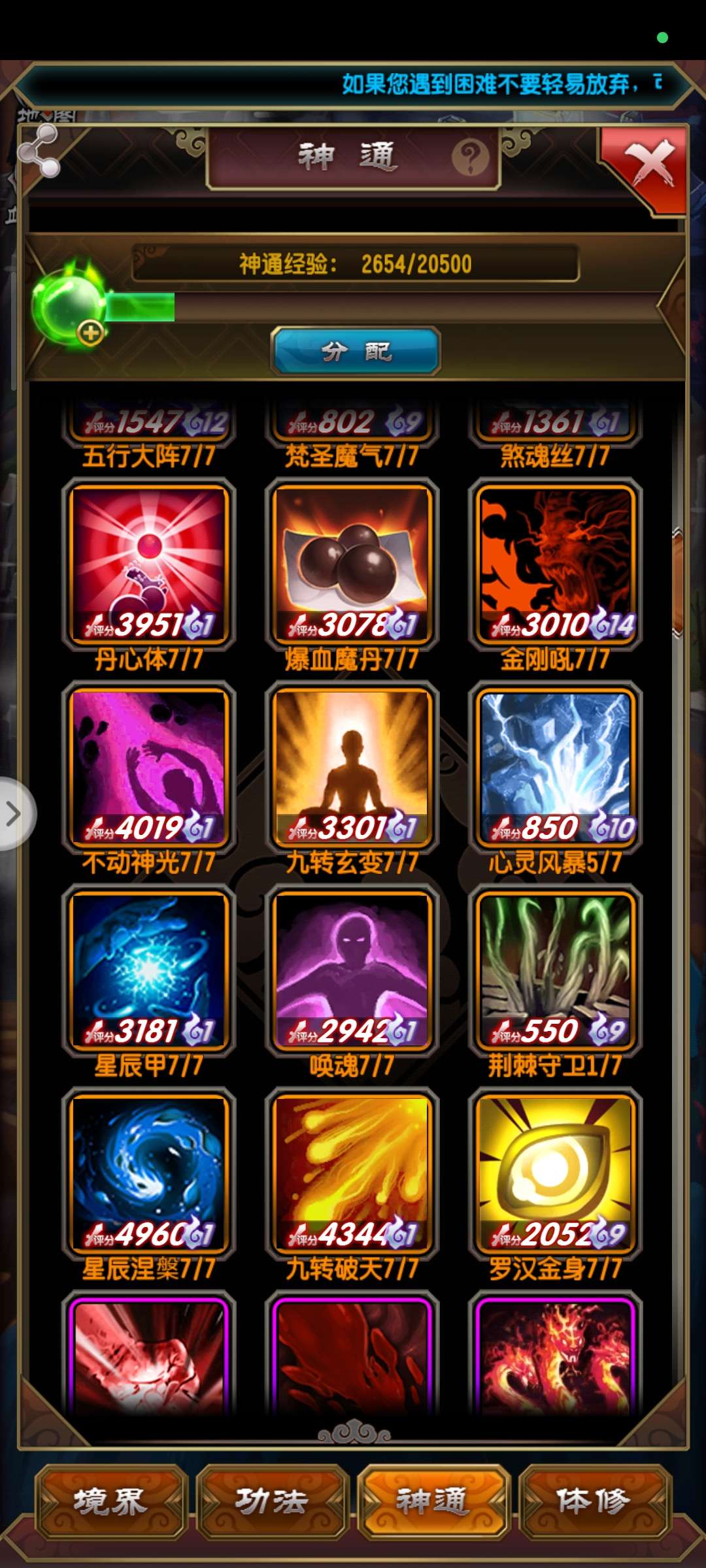Open the question mark help icon
This screenshot has width=706, height=1568.
[470, 157]
